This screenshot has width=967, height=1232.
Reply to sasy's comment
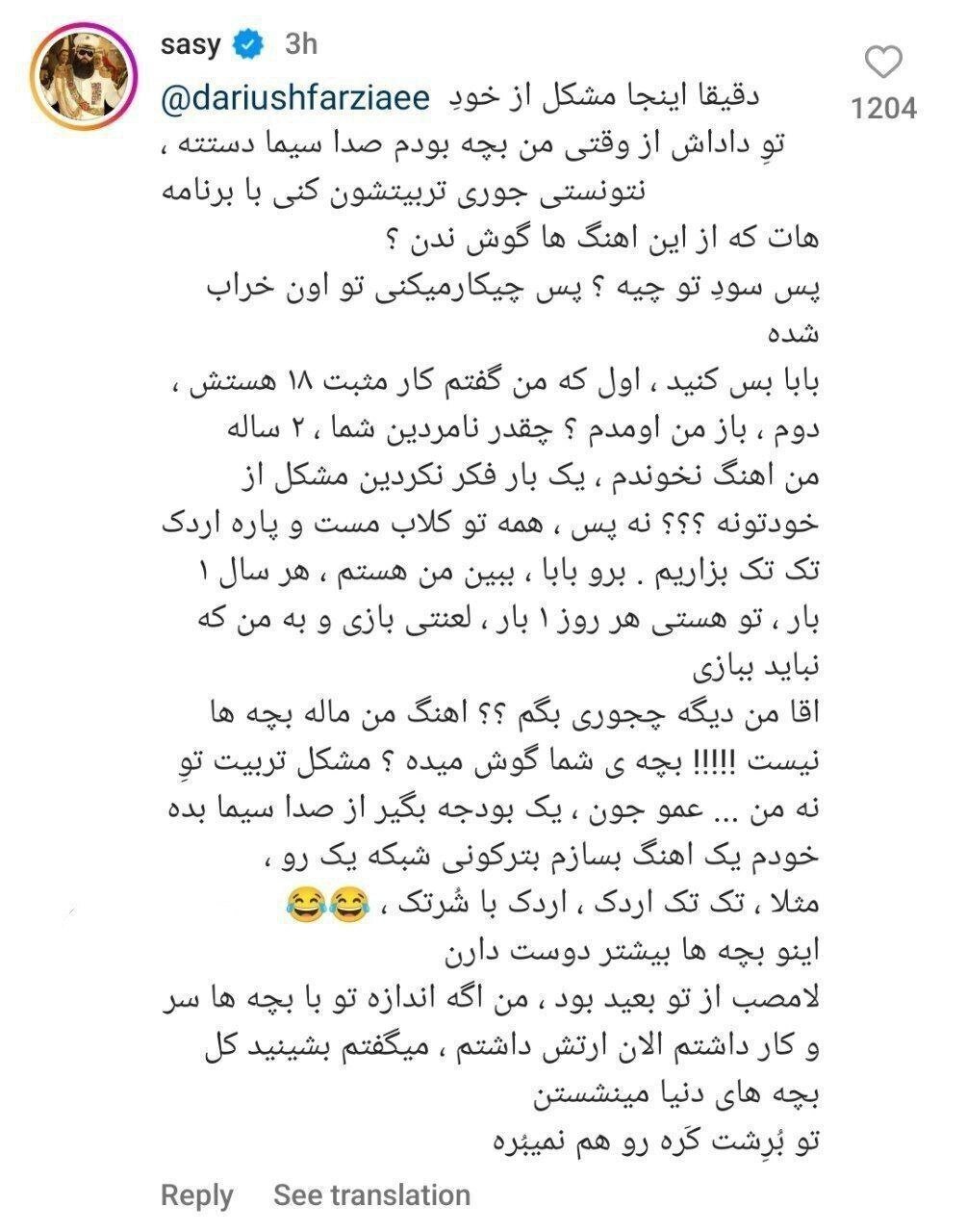[x=196, y=1195]
